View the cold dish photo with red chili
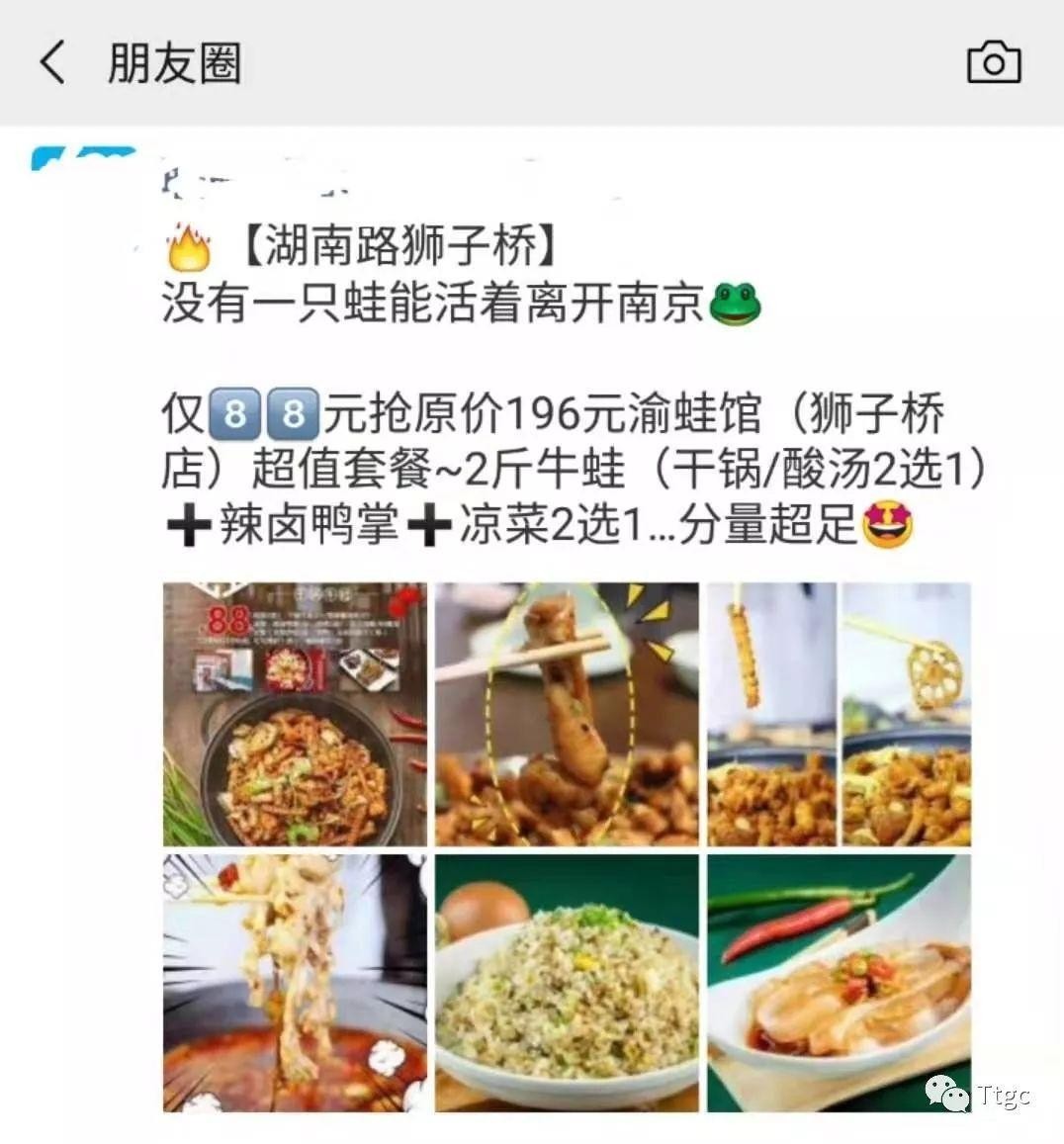This screenshot has height=1144, width=1064. click(839, 983)
